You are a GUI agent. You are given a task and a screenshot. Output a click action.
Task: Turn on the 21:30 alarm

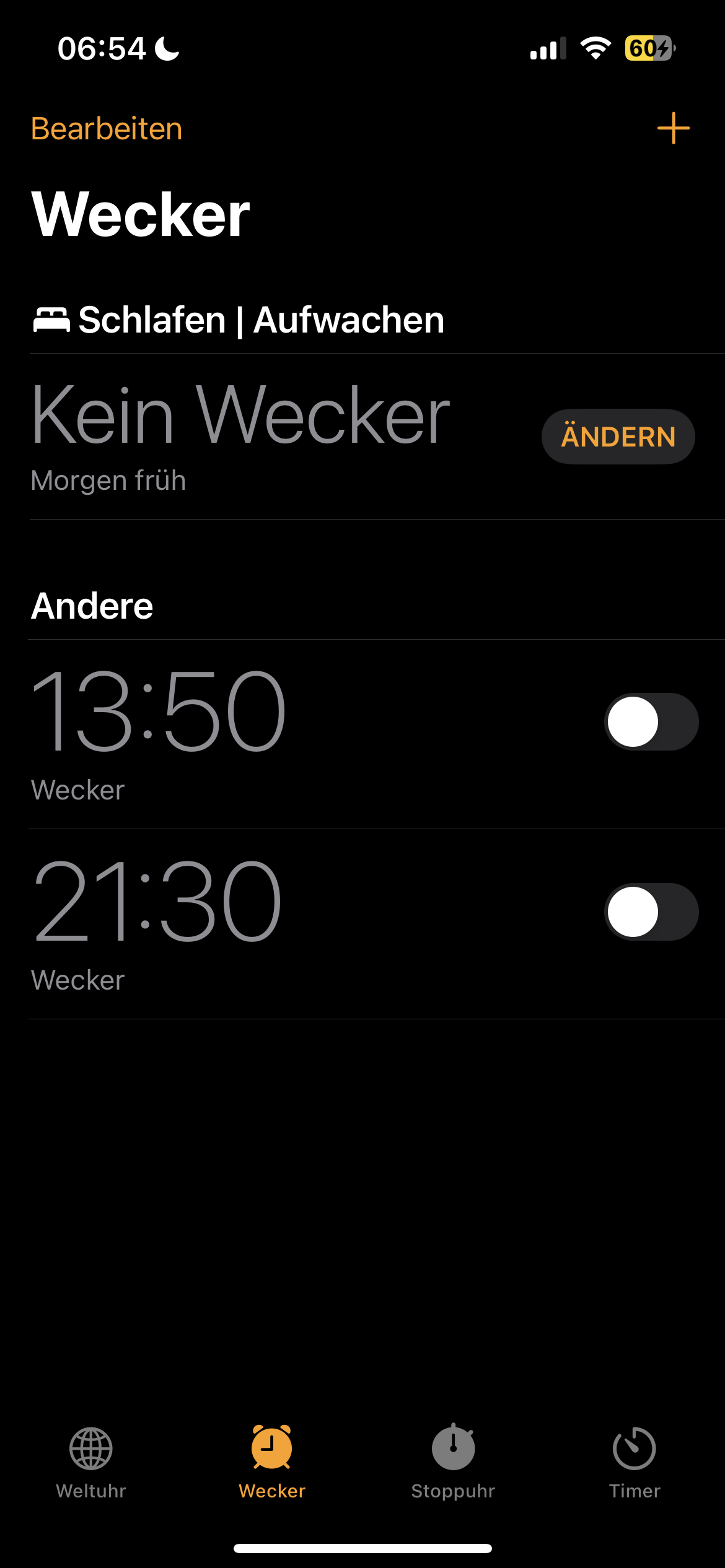[x=651, y=912]
